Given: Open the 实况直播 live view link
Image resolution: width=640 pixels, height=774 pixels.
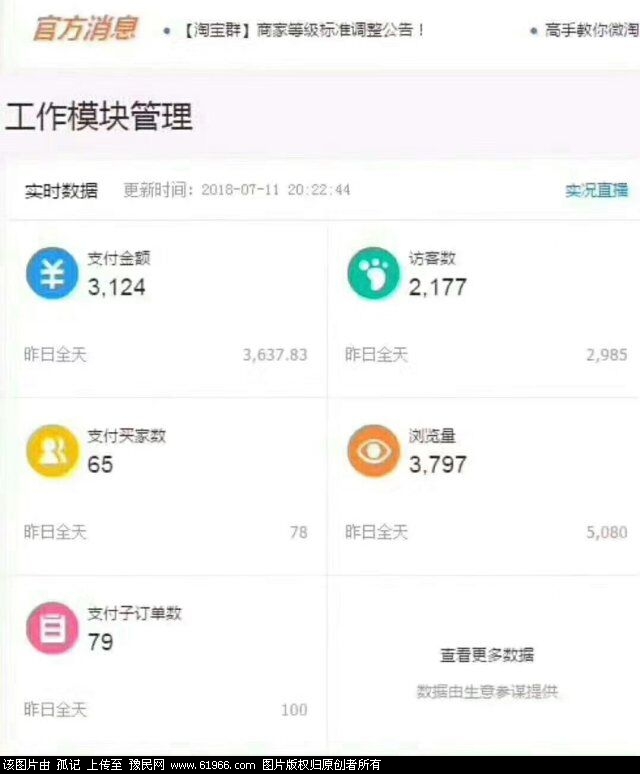Looking at the screenshot, I should [596, 190].
